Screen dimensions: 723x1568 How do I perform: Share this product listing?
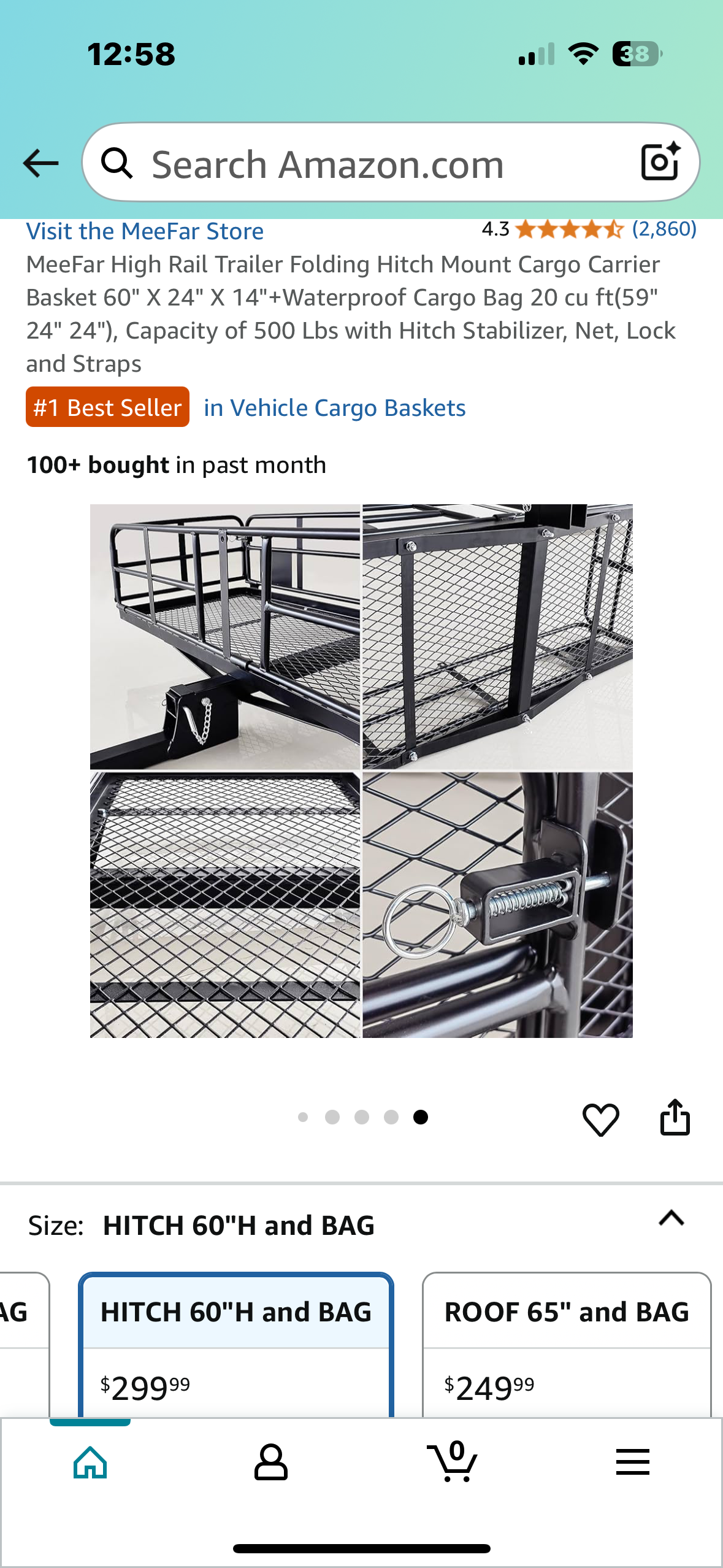point(675,1118)
